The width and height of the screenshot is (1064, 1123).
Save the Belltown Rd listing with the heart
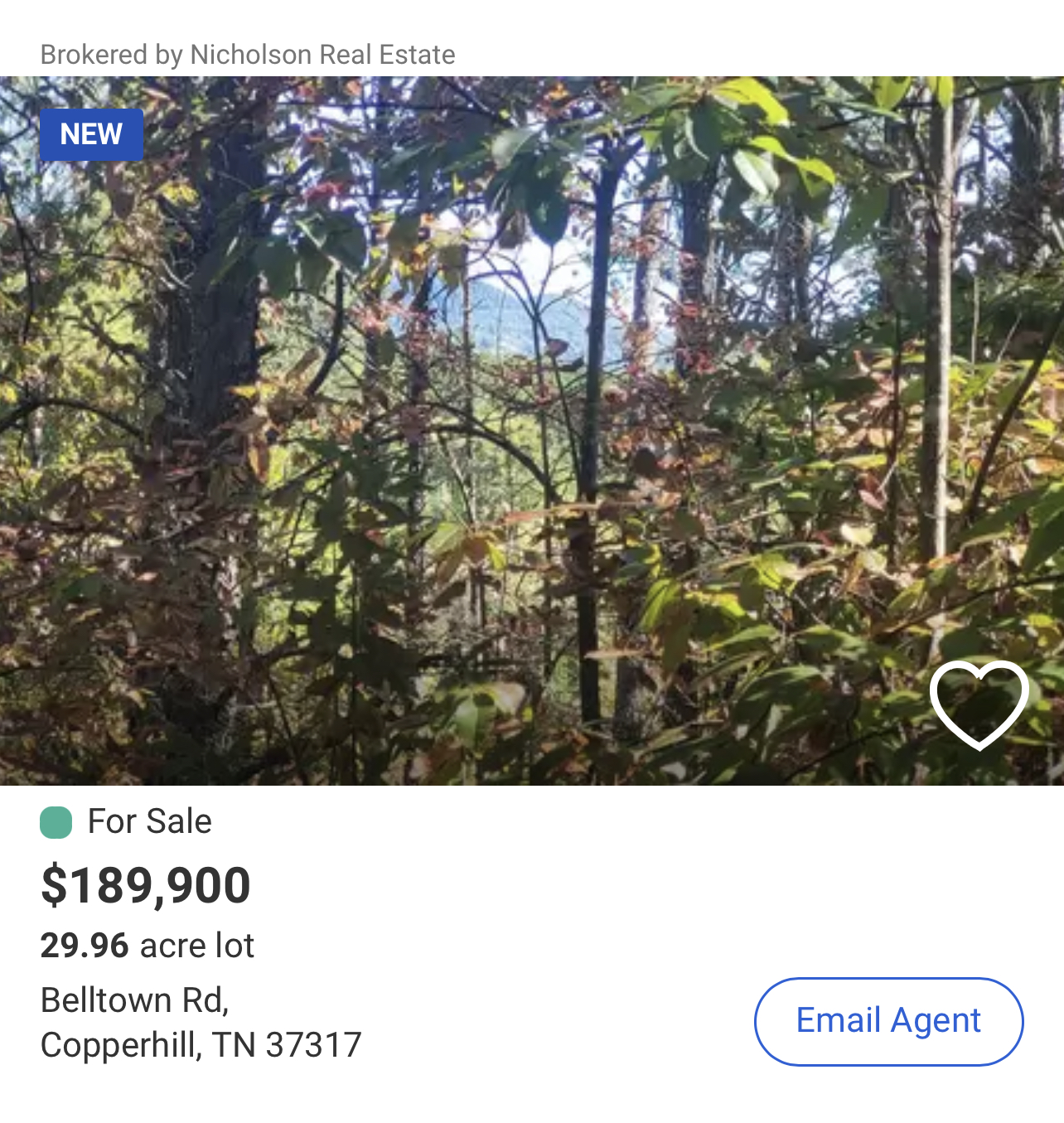[979, 704]
